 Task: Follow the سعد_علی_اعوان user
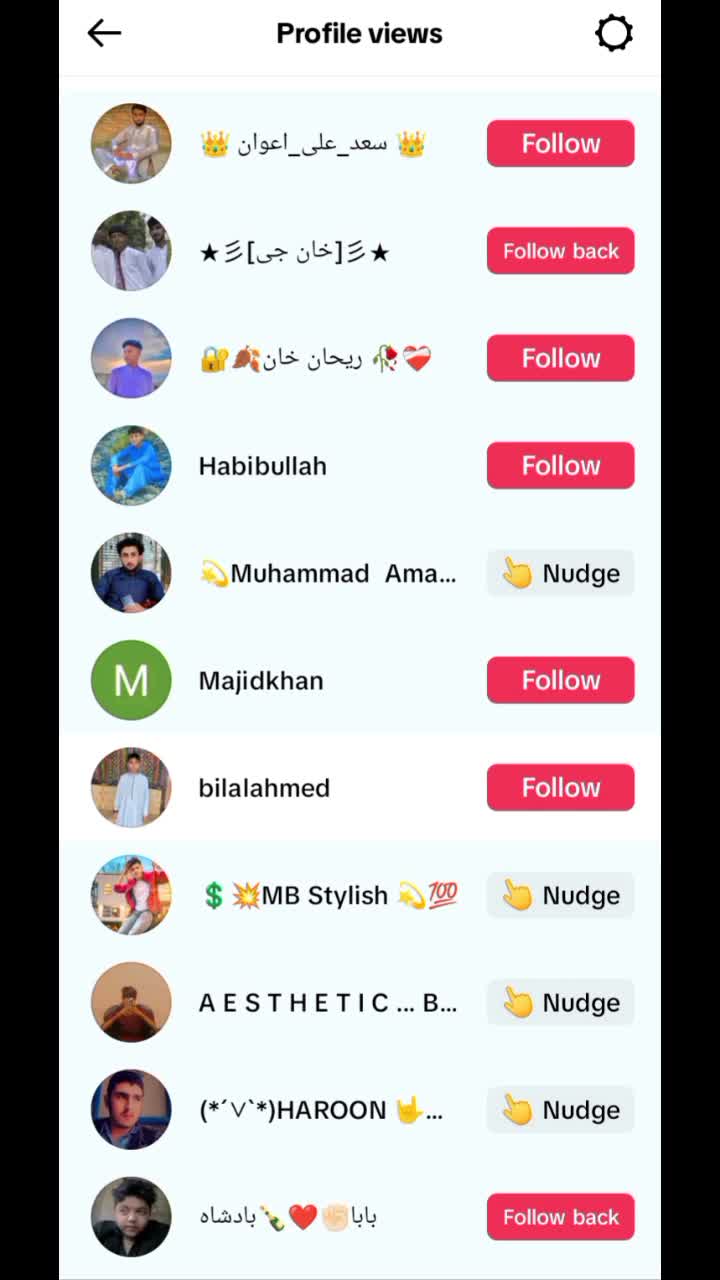pos(560,144)
